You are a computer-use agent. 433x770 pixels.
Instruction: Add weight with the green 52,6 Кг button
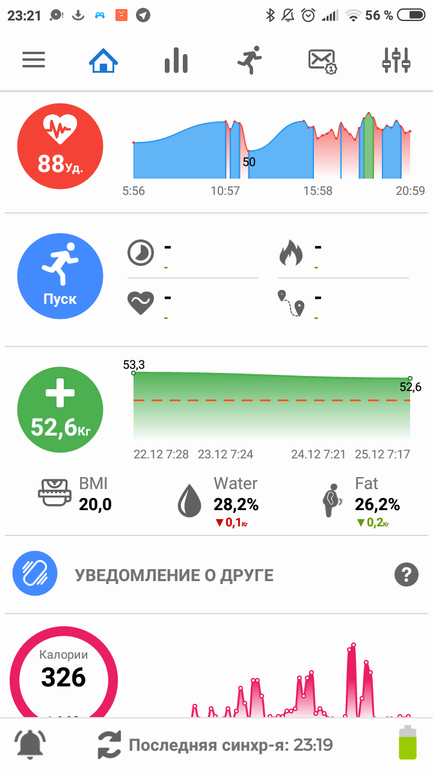tap(60, 409)
